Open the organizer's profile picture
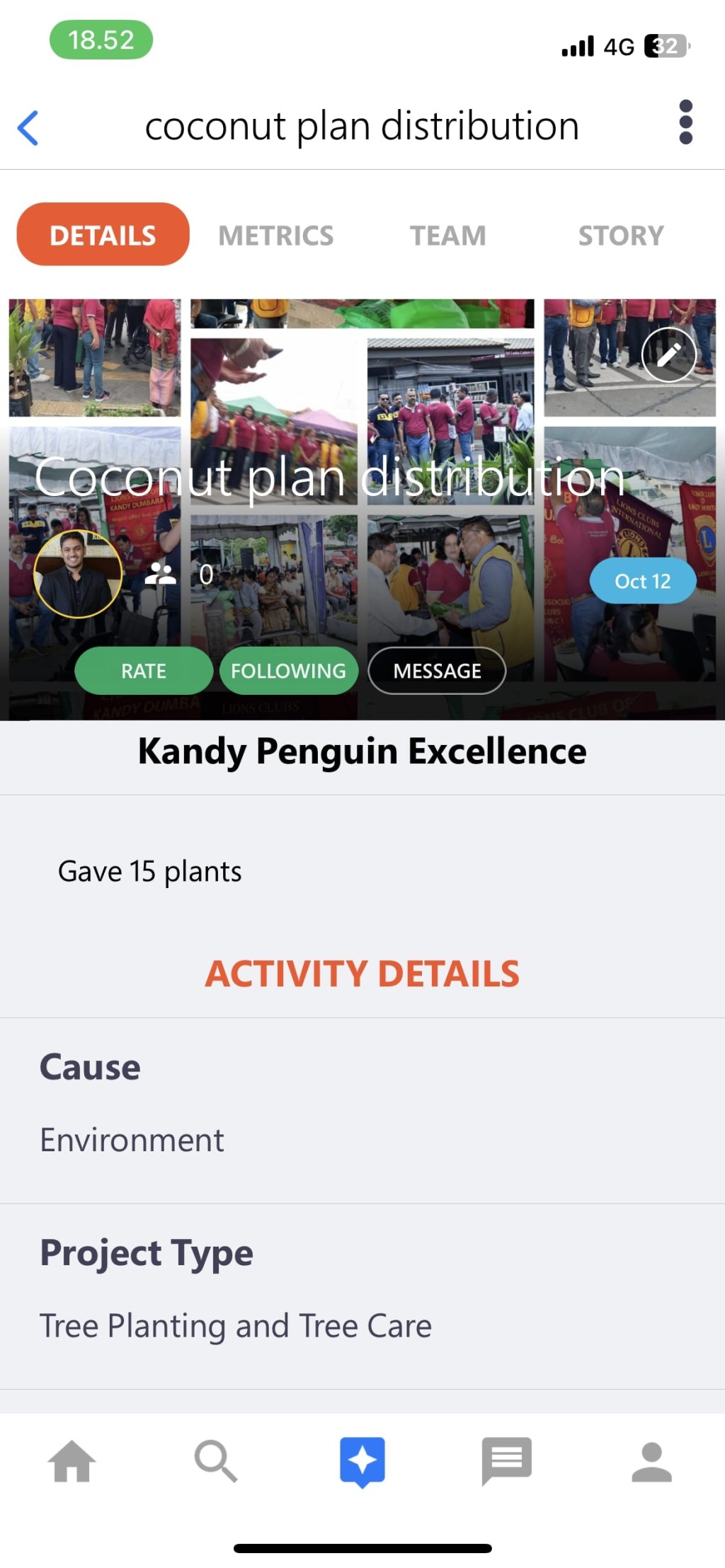 [78, 574]
